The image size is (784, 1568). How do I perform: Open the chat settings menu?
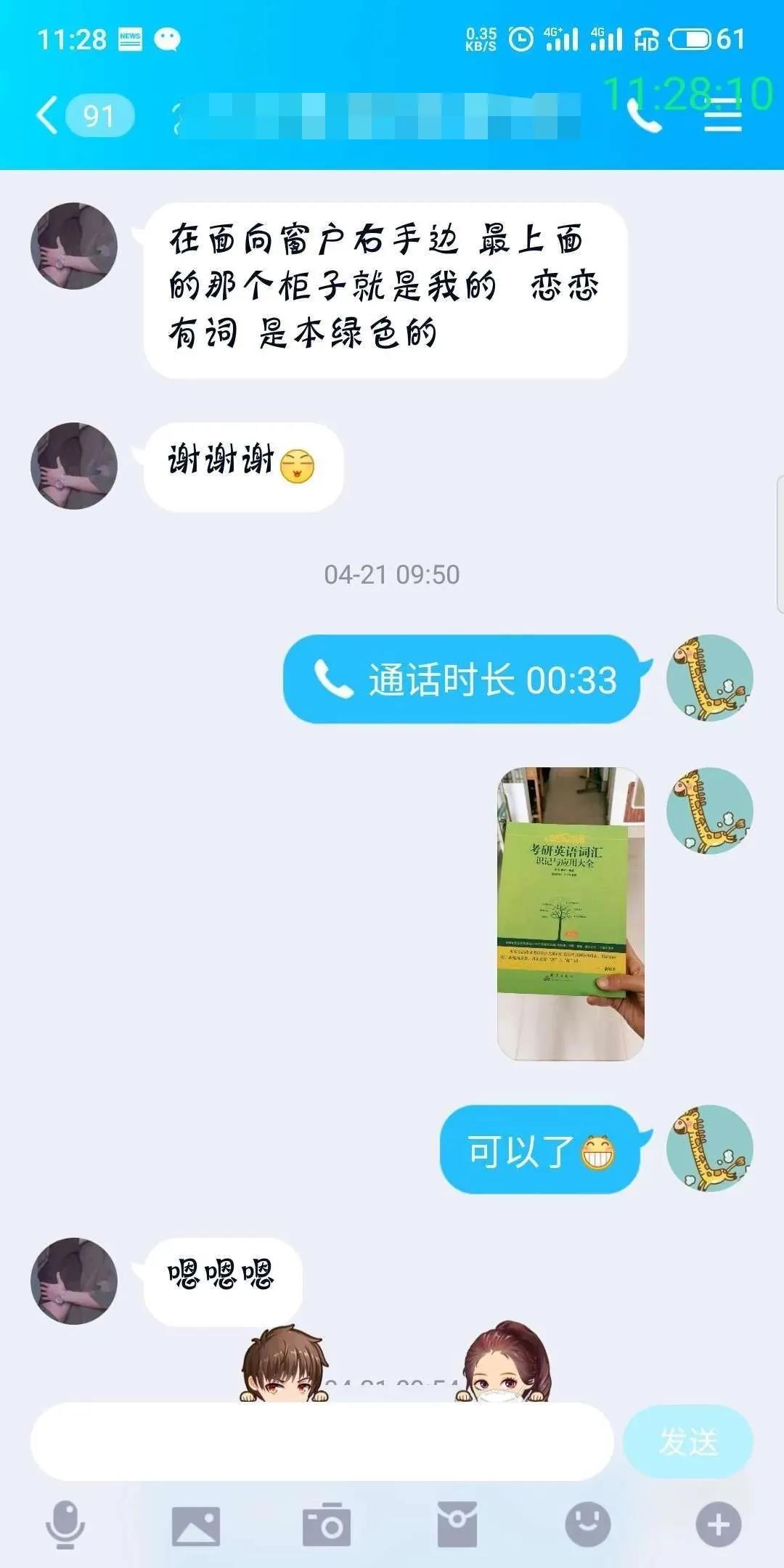tap(723, 116)
